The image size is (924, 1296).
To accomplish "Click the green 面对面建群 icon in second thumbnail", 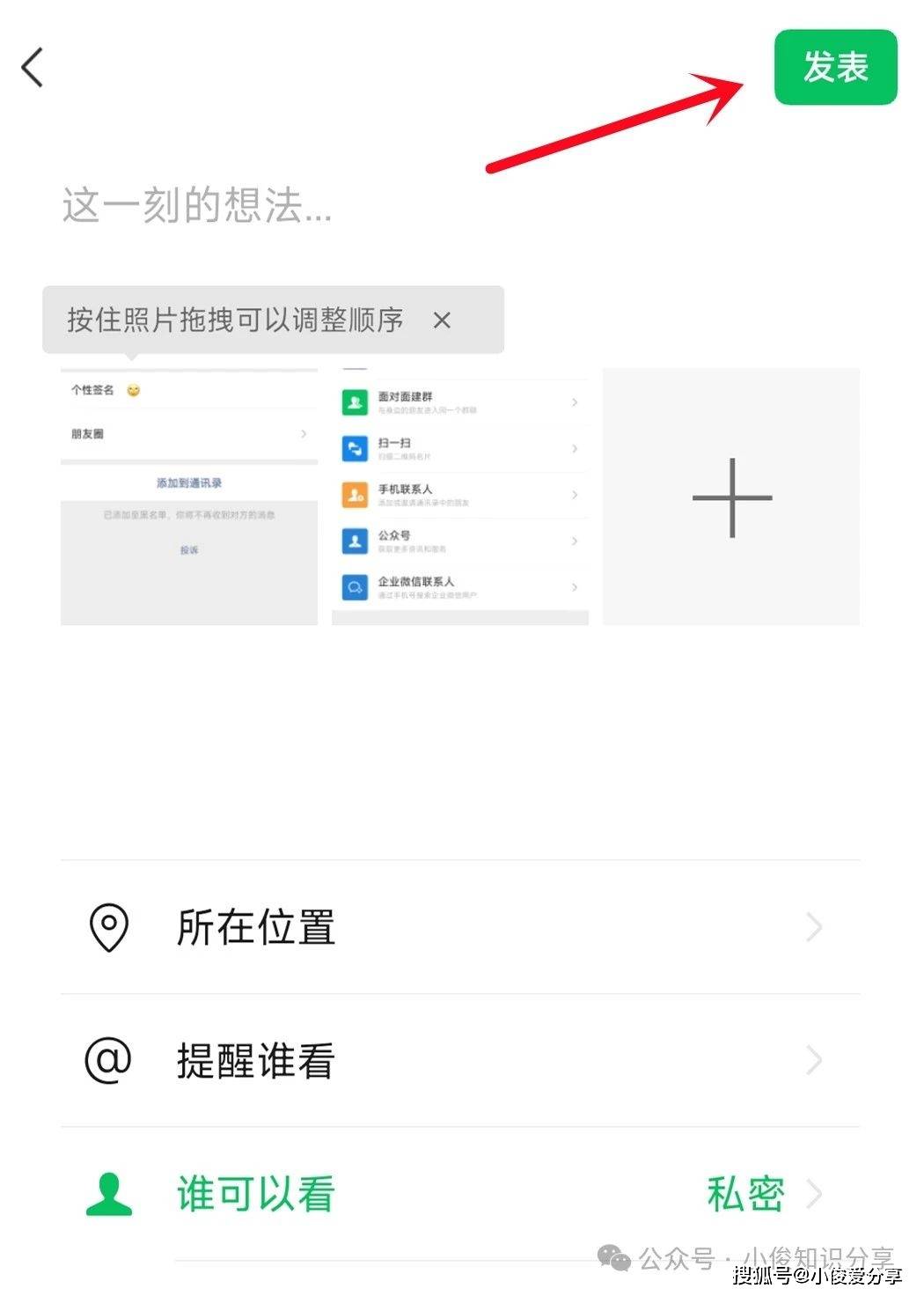I will coord(356,402).
